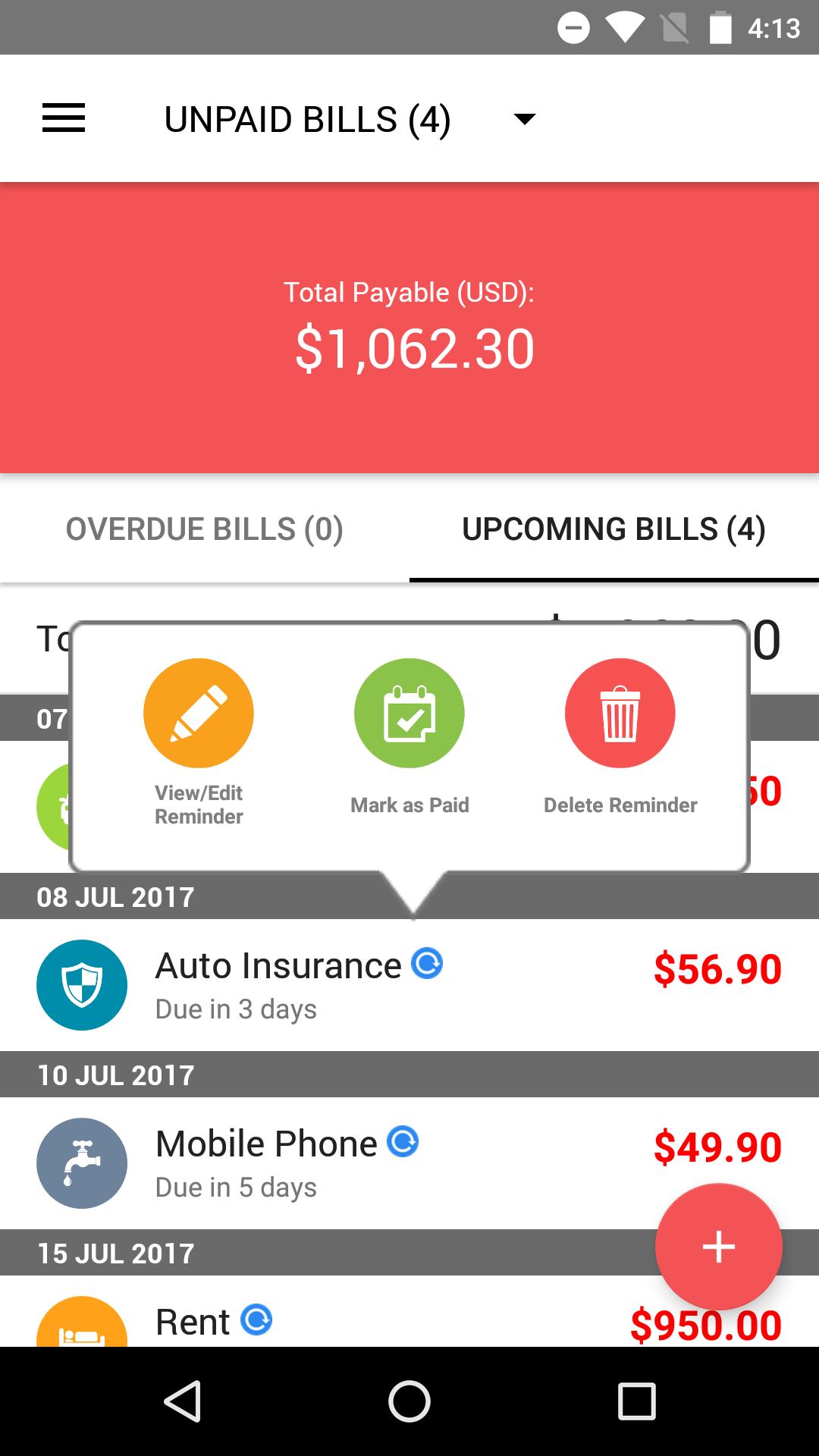Return to the home screen
This screenshot has width=819, height=1456.
tap(409, 1401)
